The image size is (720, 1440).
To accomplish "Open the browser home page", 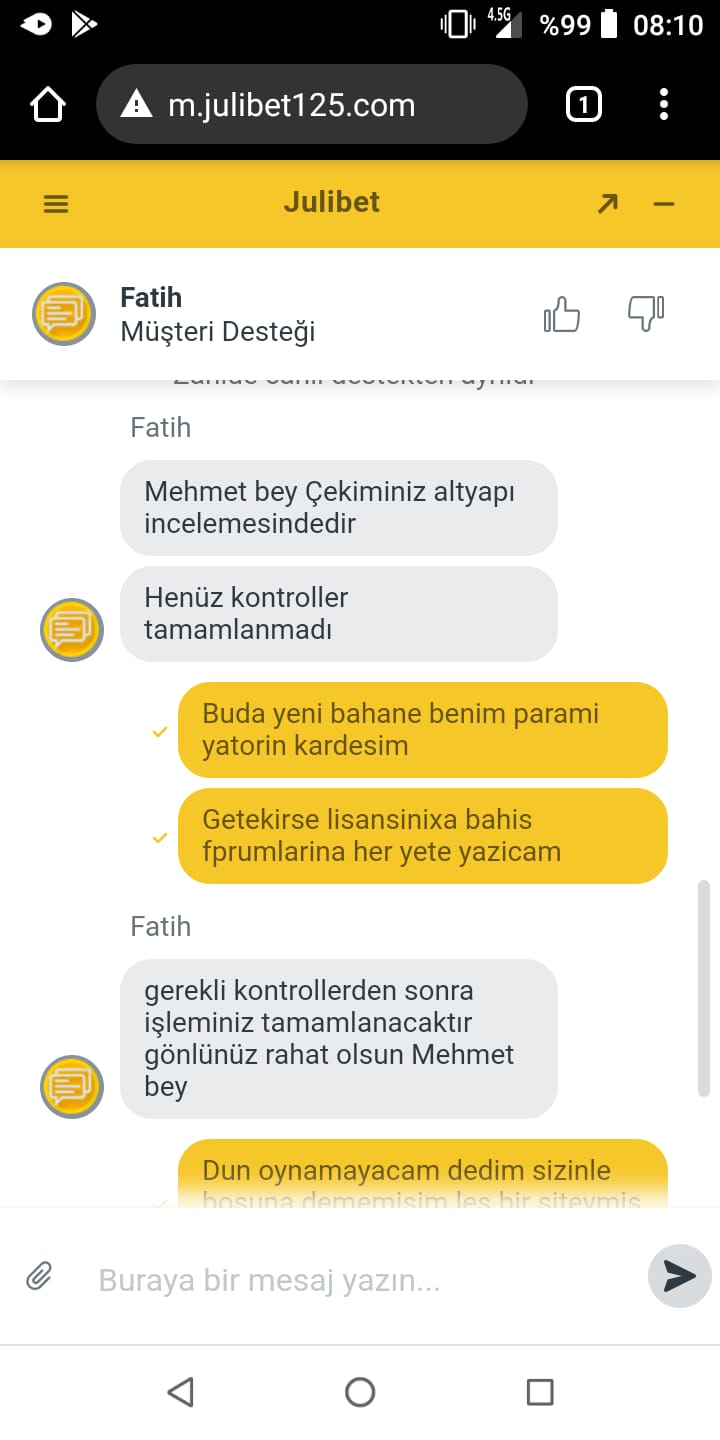I will [49, 104].
